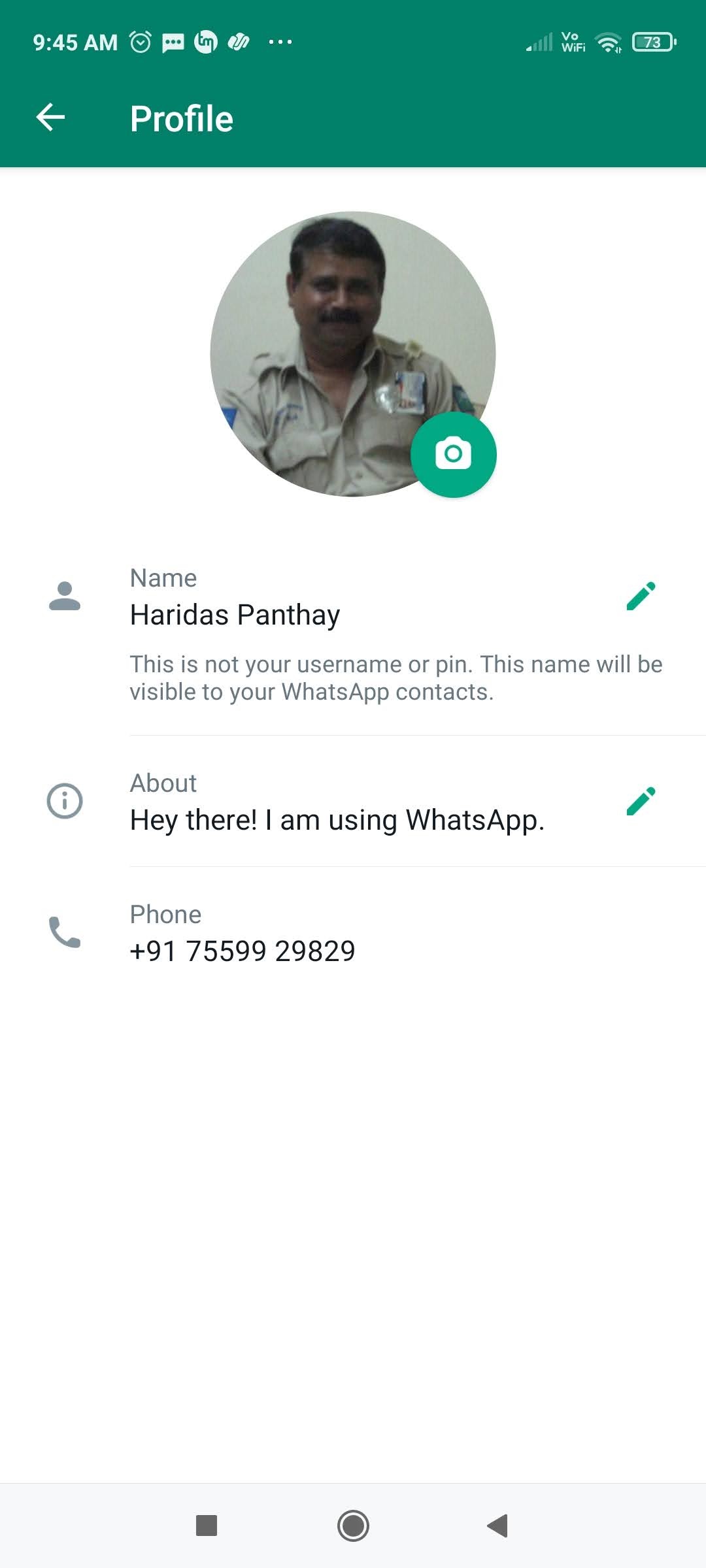
Task: Open the round profile photo
Action: pos(352,353)
